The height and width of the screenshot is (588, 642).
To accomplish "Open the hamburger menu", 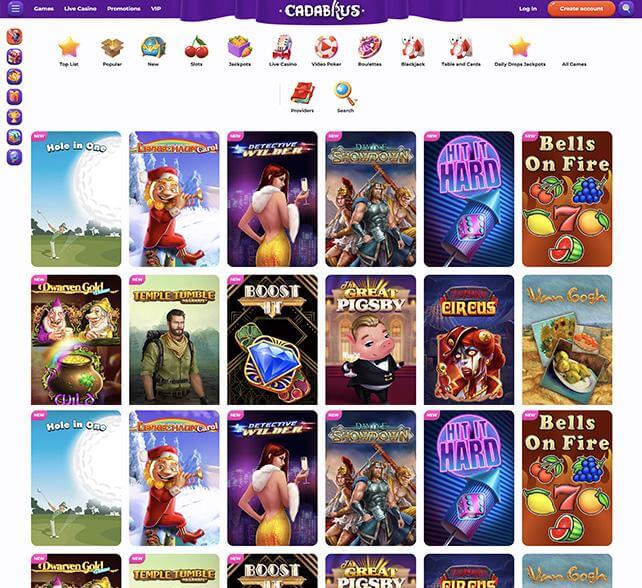I will [15, 8].
